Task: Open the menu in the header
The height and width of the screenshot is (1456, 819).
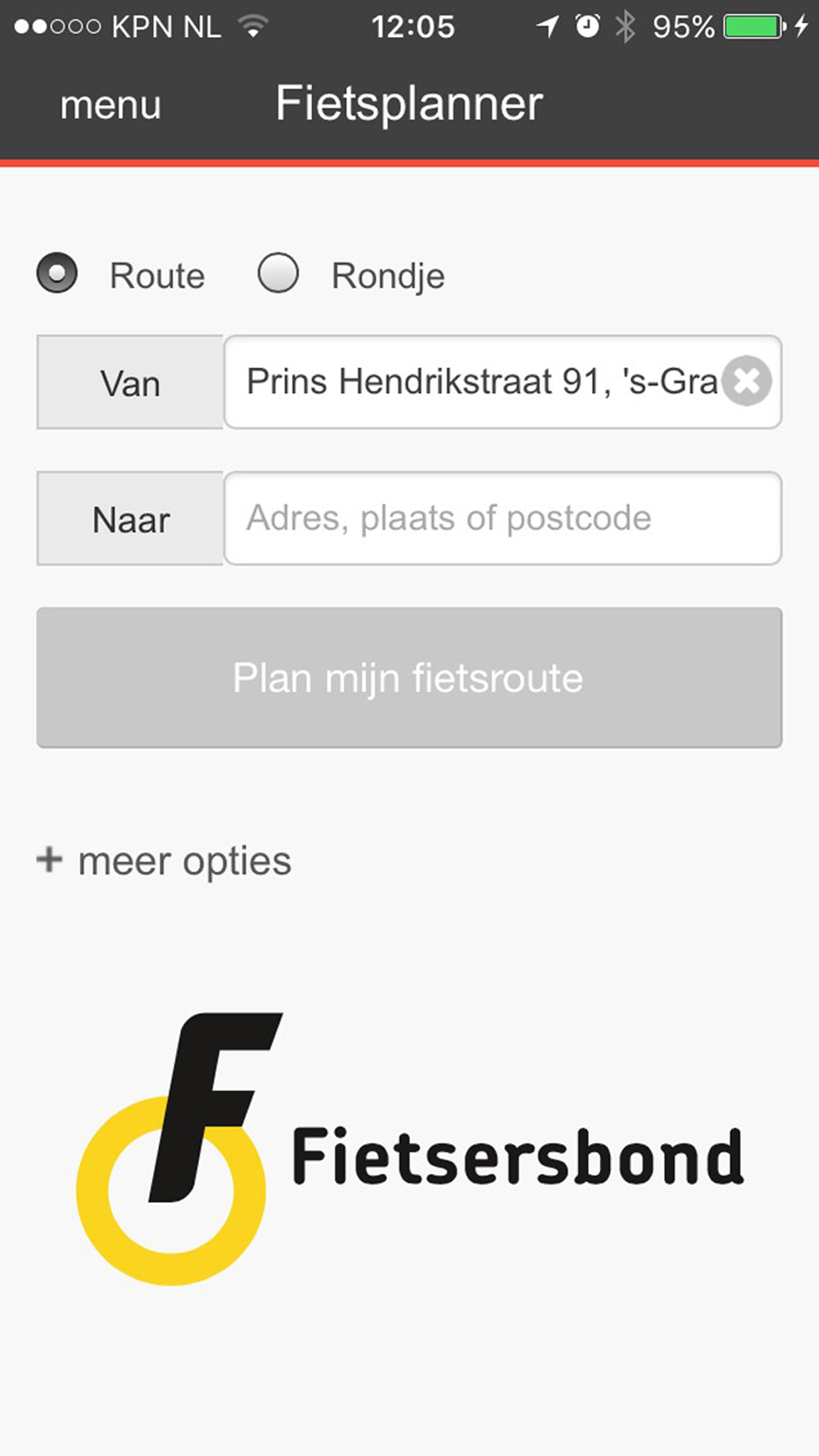Action: coord(110,105)
